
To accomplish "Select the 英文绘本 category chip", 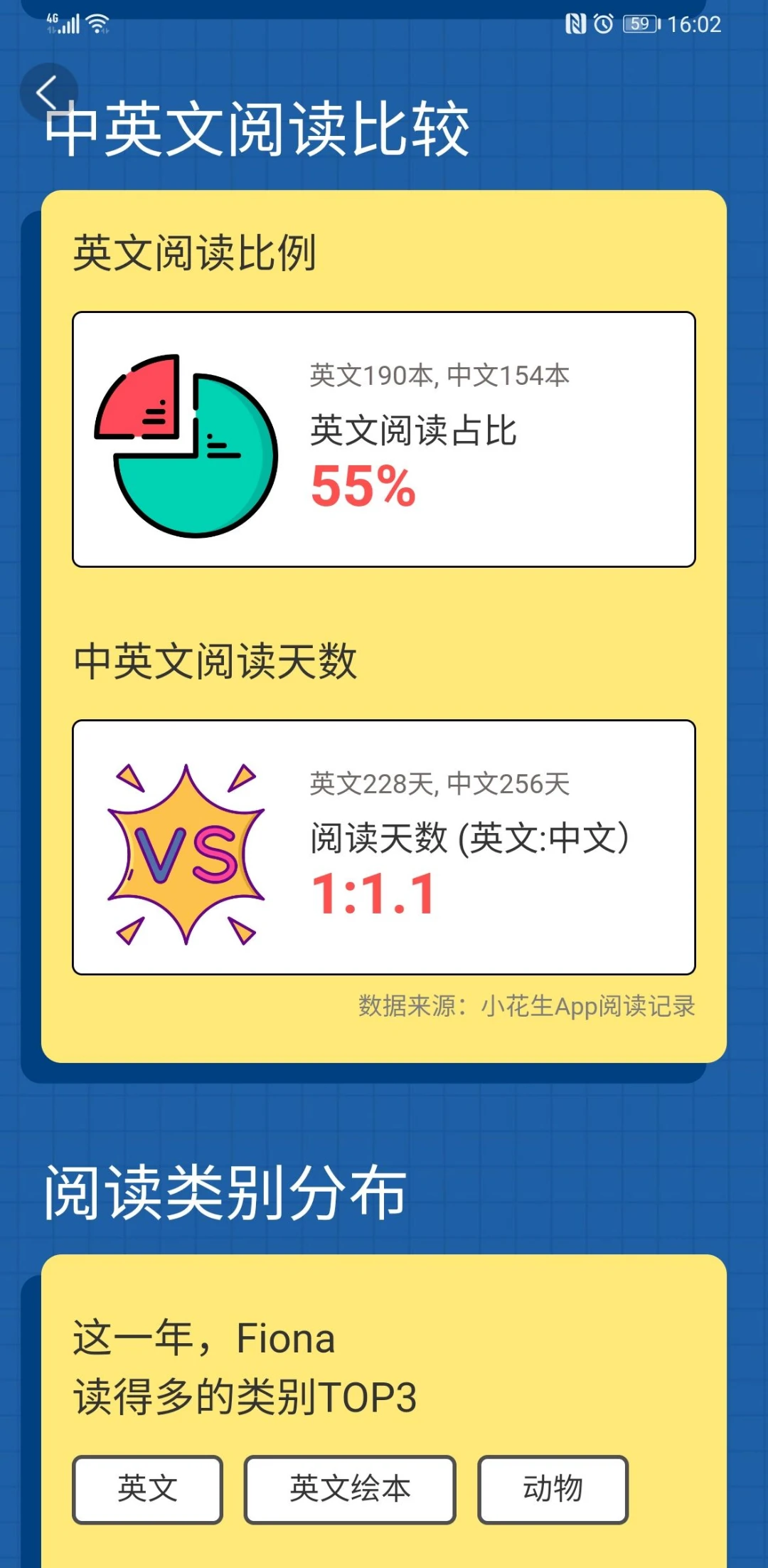I will pos(349,1489).
